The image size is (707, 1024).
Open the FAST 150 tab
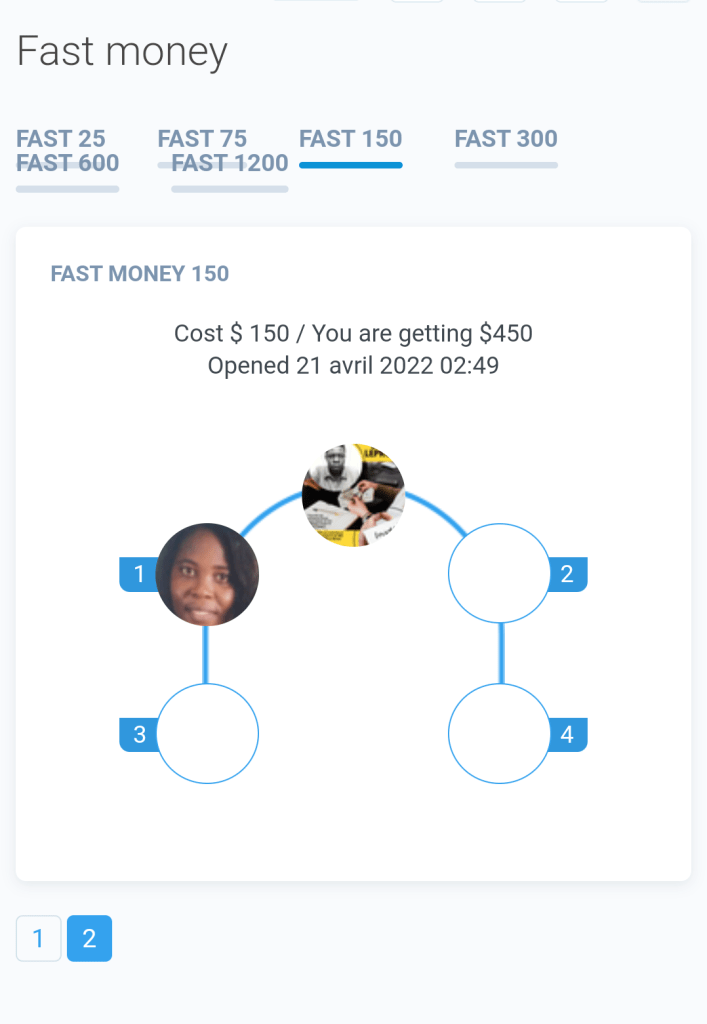pos(350,139)
